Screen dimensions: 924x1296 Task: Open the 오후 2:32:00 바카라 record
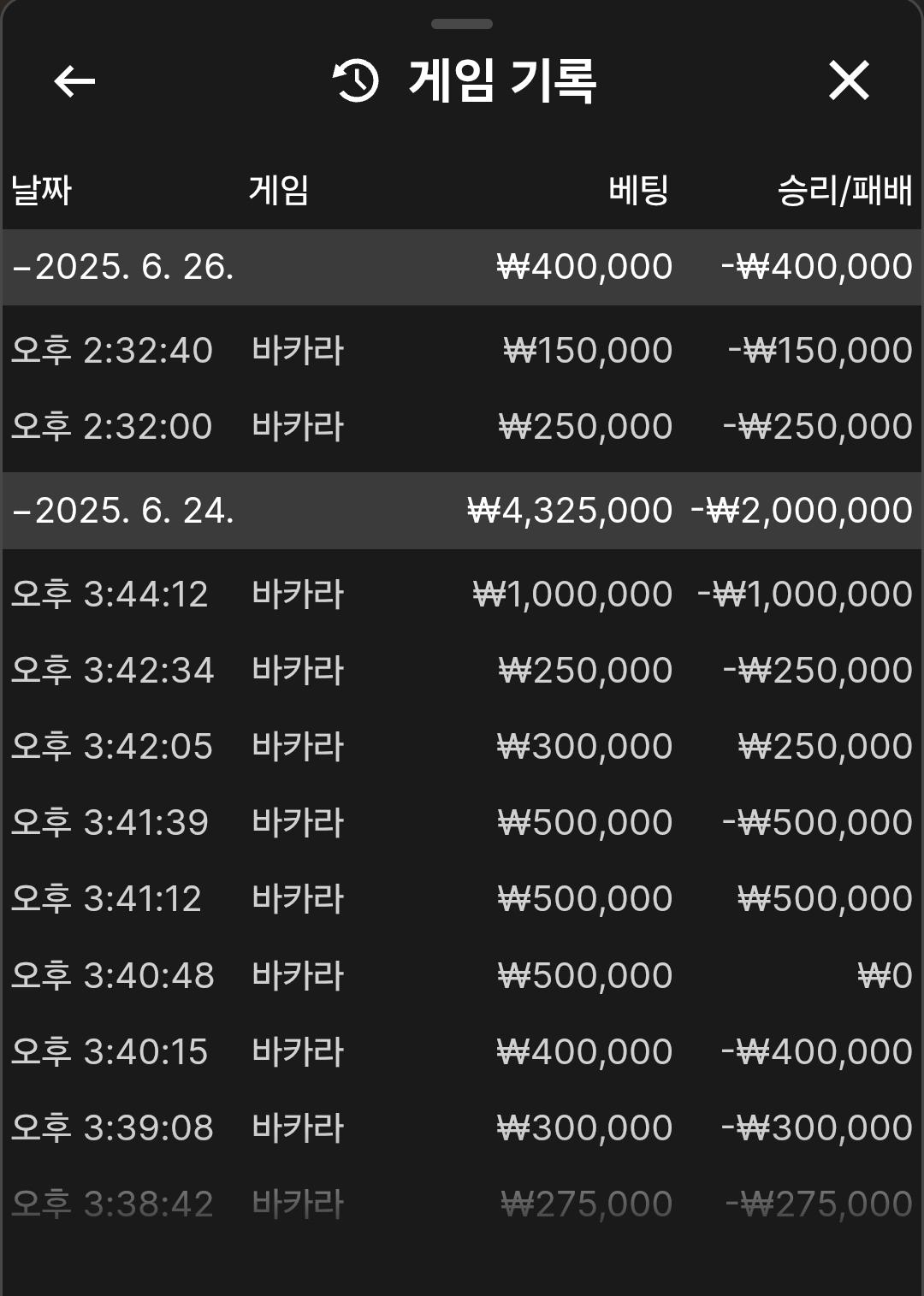point(462,427)
